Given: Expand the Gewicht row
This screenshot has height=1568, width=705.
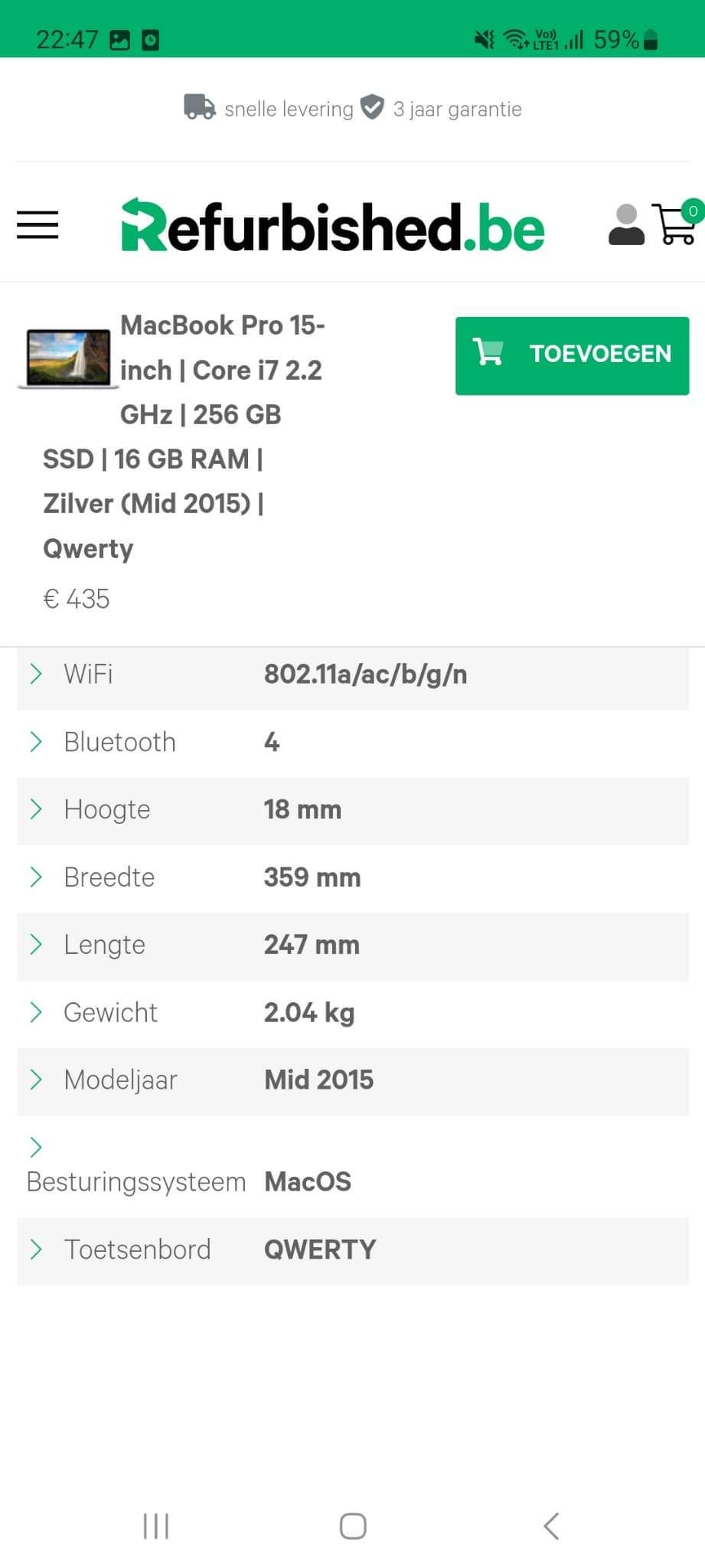Looking at the screenshot, I should pos(36,1012).
